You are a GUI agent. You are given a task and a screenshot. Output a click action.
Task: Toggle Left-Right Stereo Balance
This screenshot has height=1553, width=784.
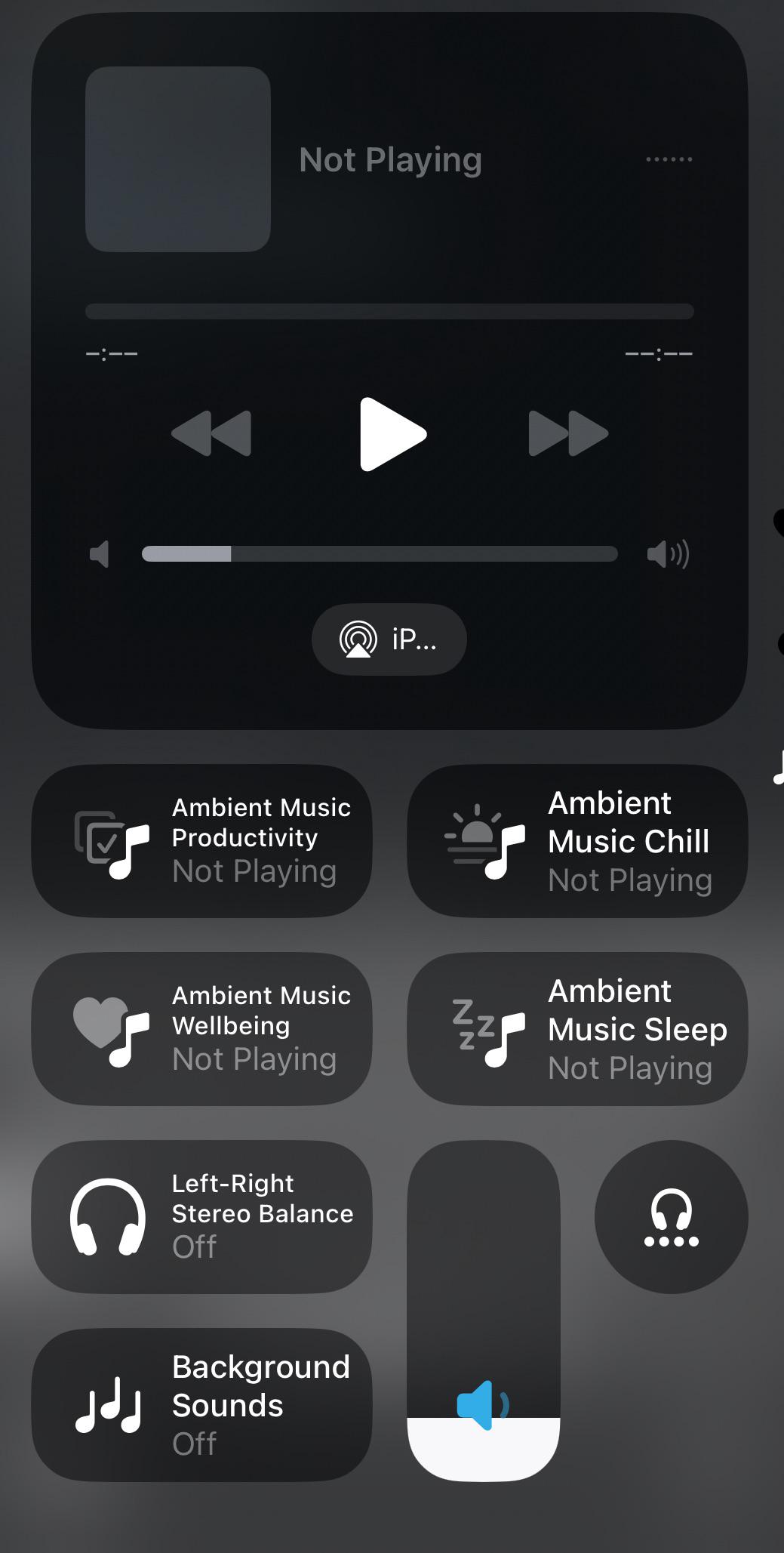click(x=201, y=1217)
